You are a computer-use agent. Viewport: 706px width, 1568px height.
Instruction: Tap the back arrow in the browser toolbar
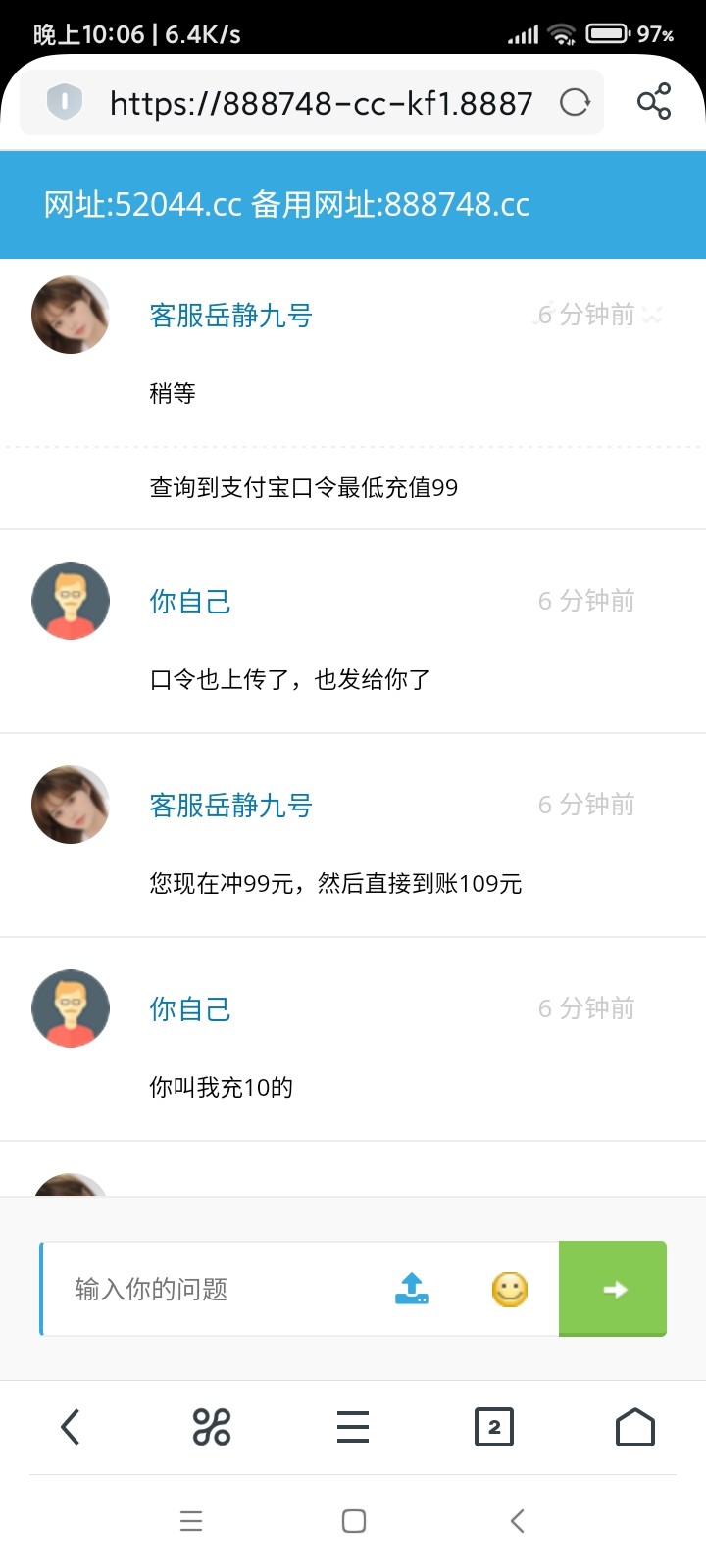[70, 1427]
